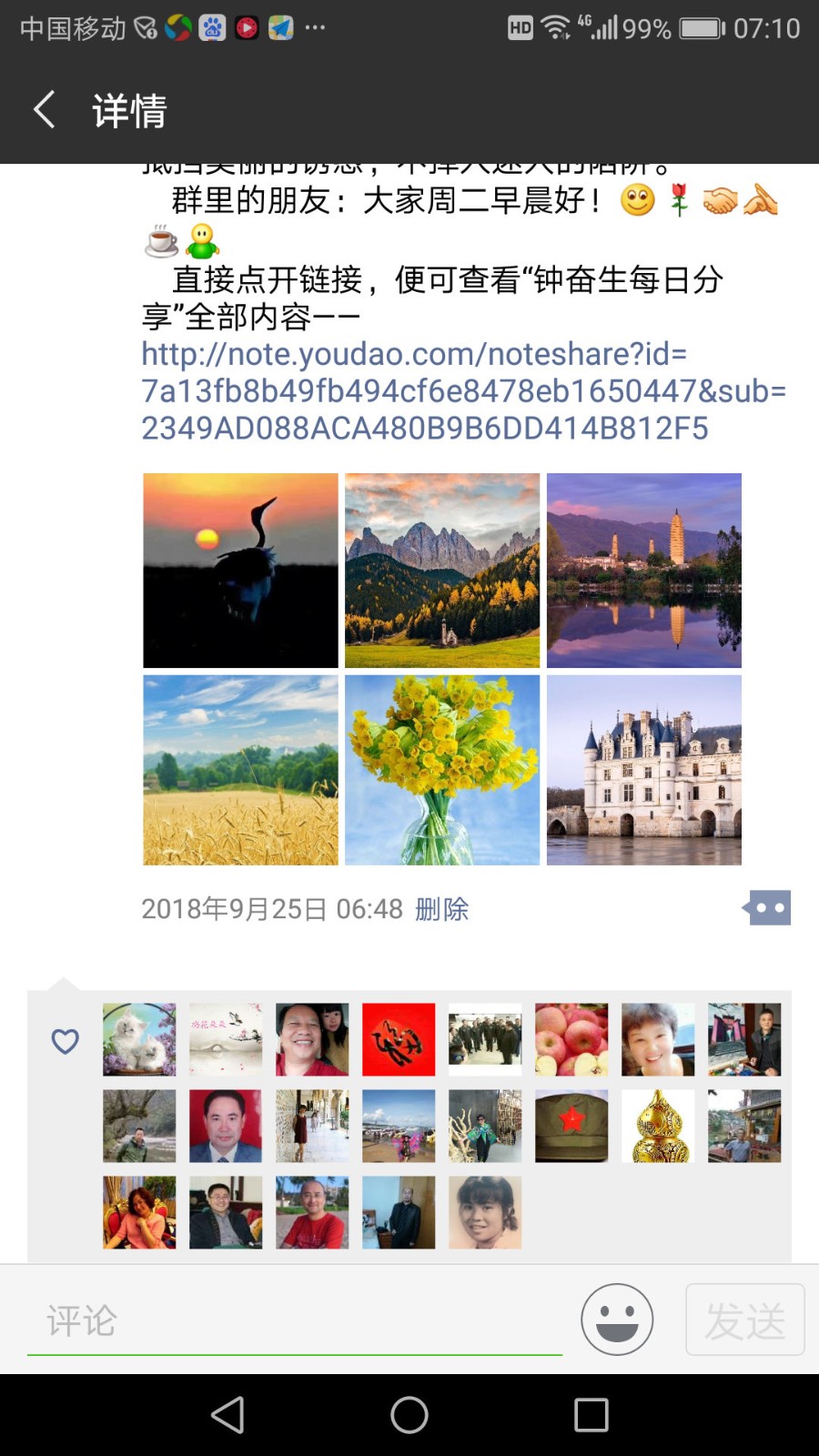View the white castle photo
Screen dimensions: 819x1456
[x=644, y=770]
